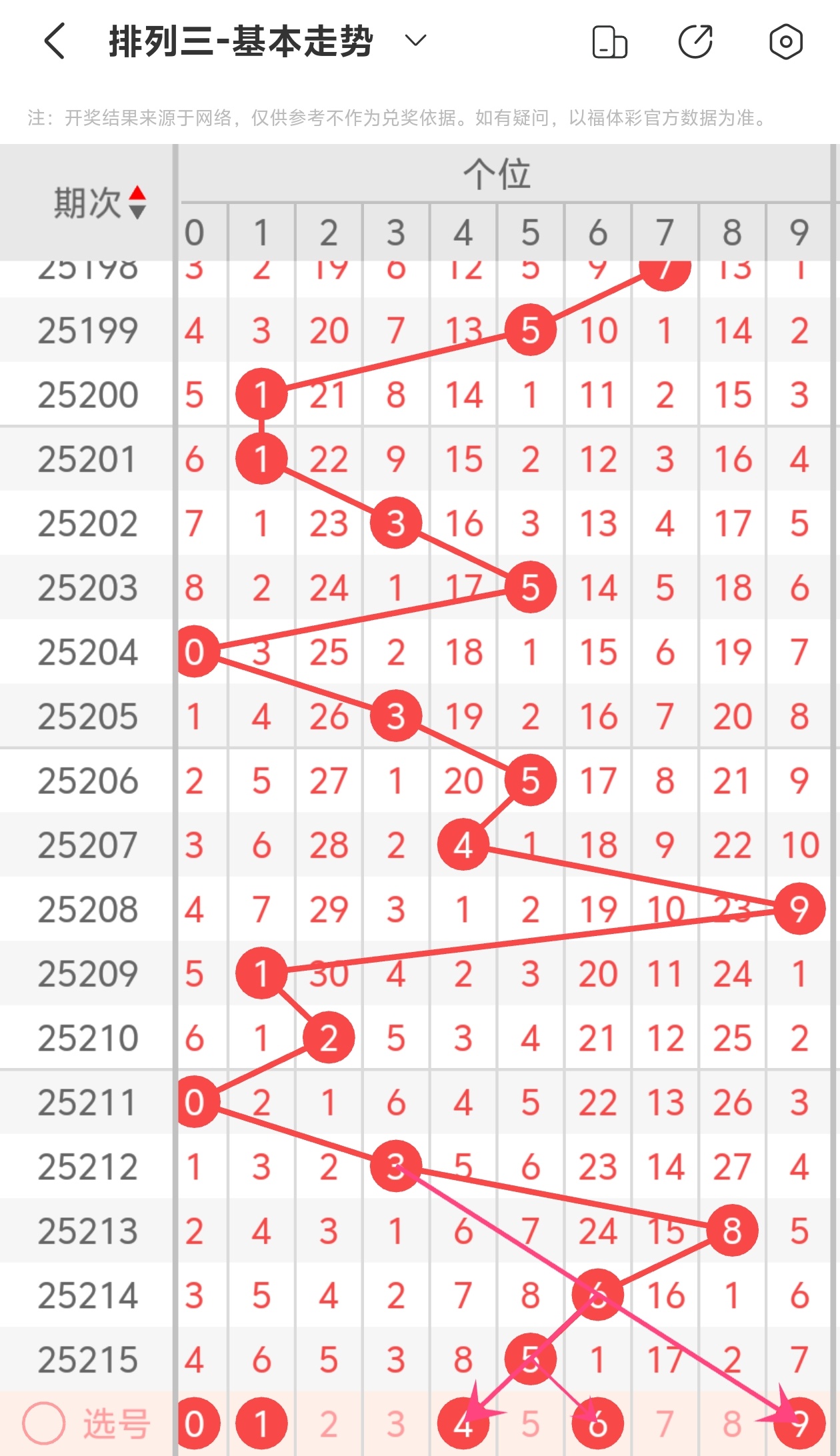Open the chart settings hexagon icon

coord(785,42)
